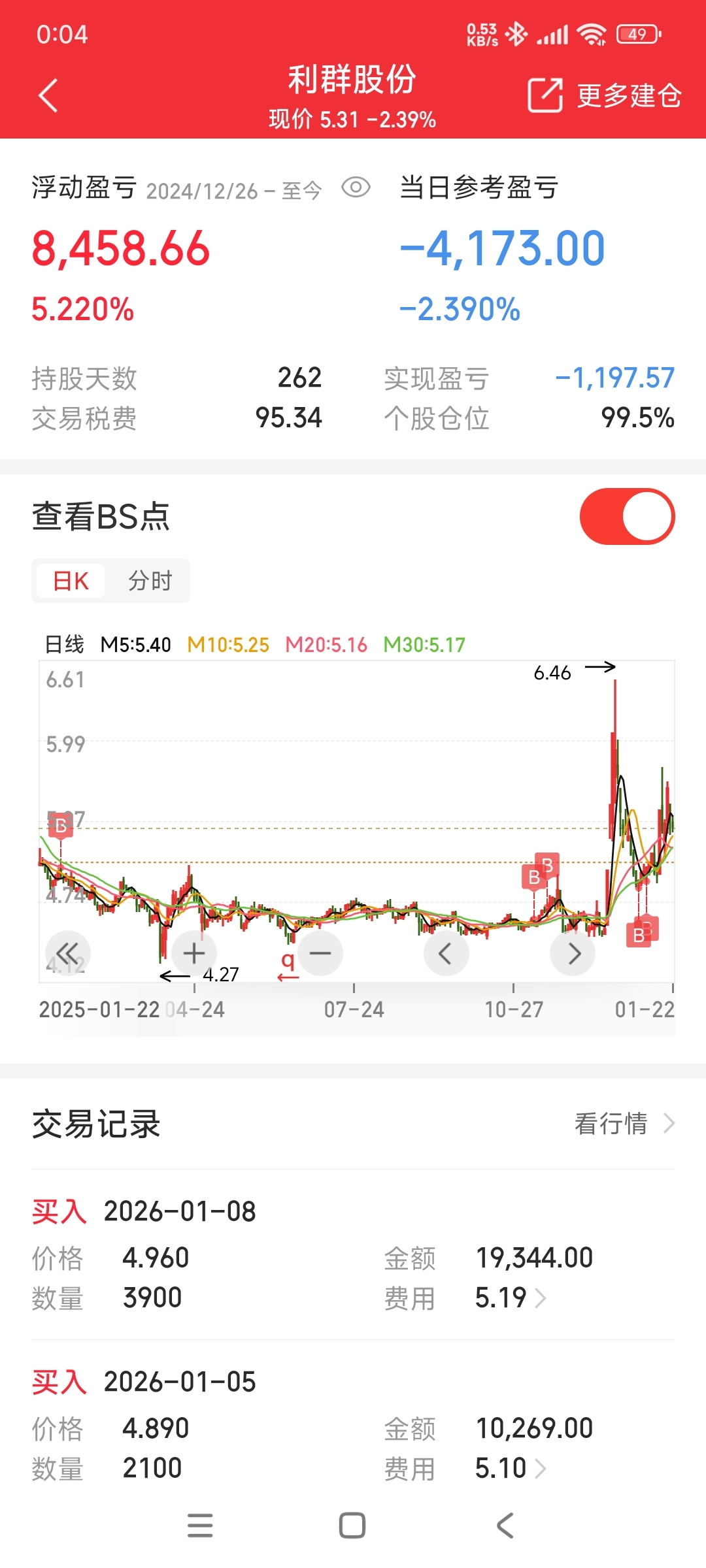Viewport: 706px width, 1568px height.
Task: Open 更多建仓 share option
Action: pos(605,95)
